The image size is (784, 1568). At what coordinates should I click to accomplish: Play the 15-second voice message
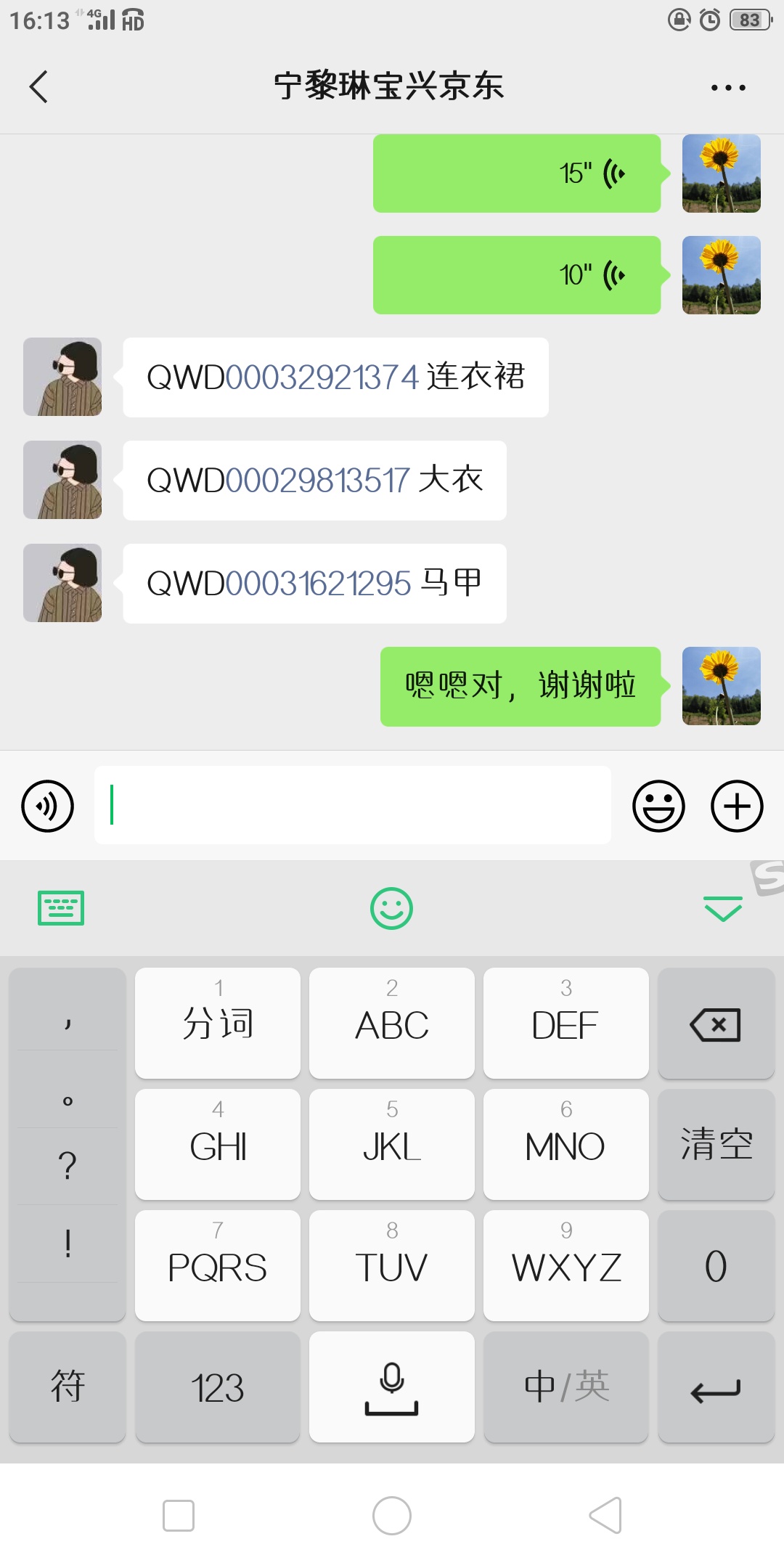[x=517, y=173]
